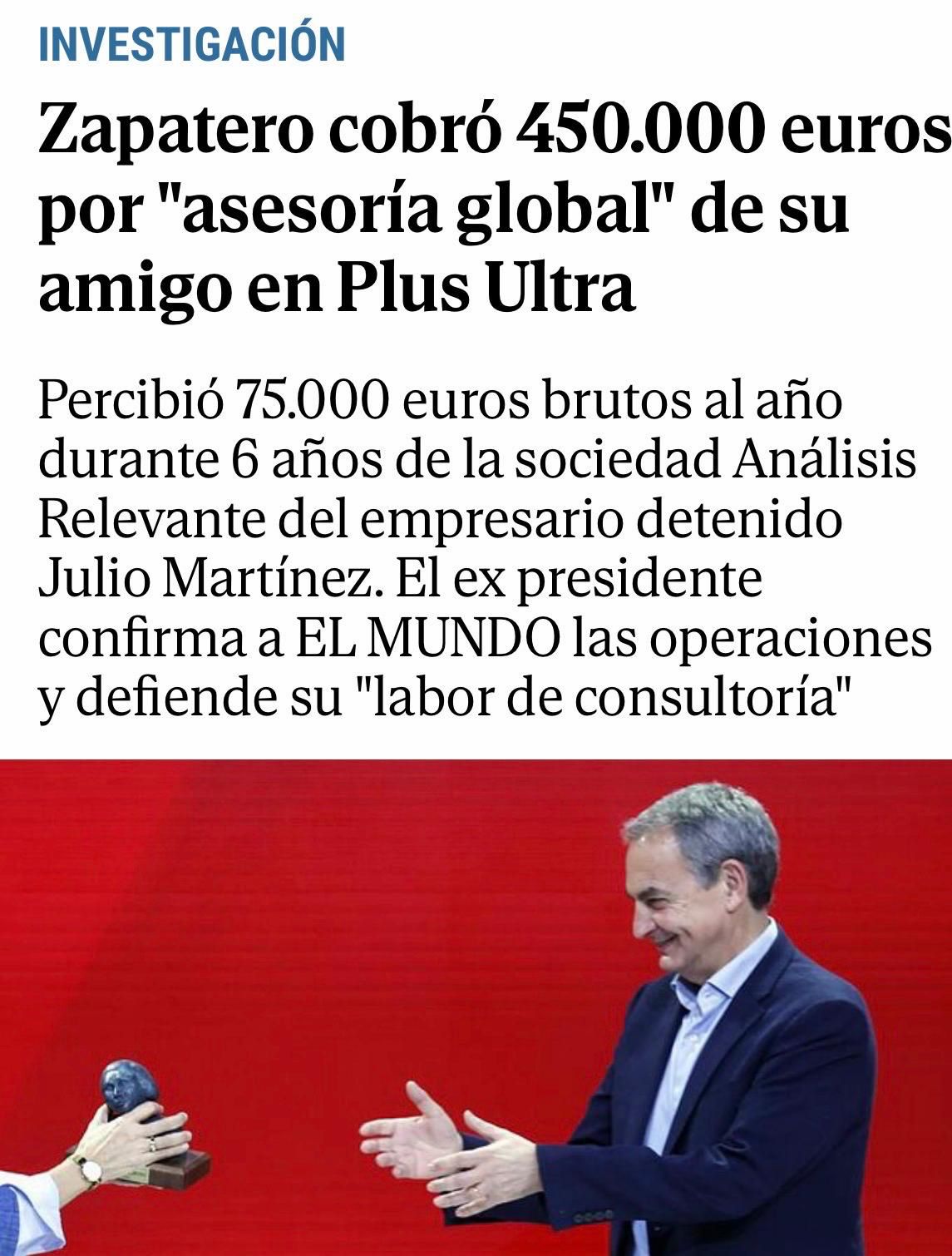Open the INVESTIGACIÓN section link

tap(192, 45)
